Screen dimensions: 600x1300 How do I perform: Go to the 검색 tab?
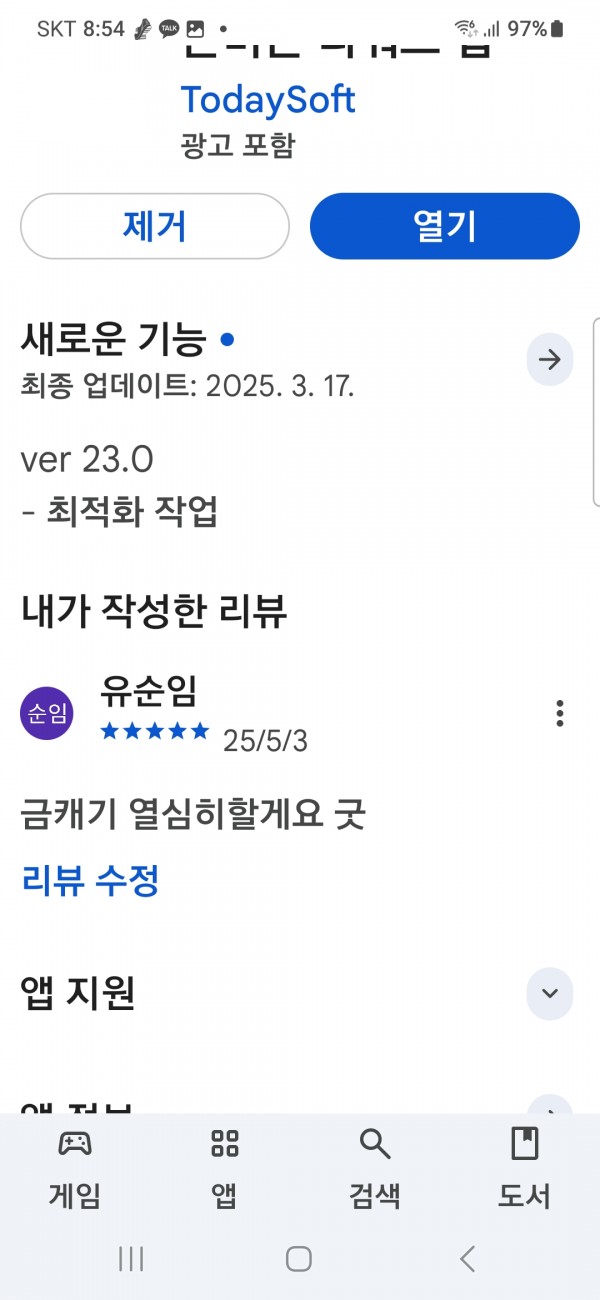tap(375, 1168)
